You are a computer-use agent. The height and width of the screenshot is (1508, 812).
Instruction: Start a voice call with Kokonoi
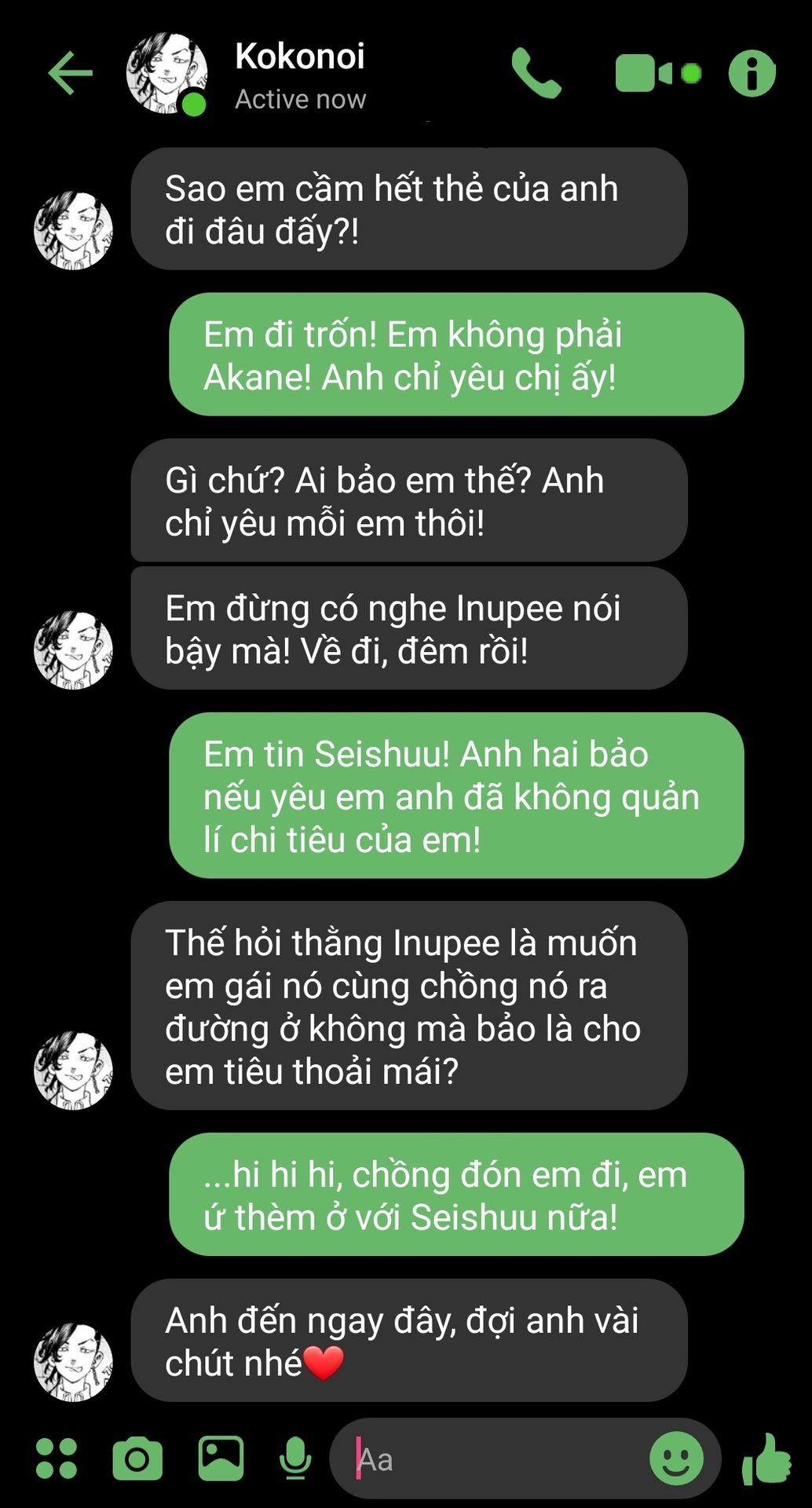(x=536, y=73)
